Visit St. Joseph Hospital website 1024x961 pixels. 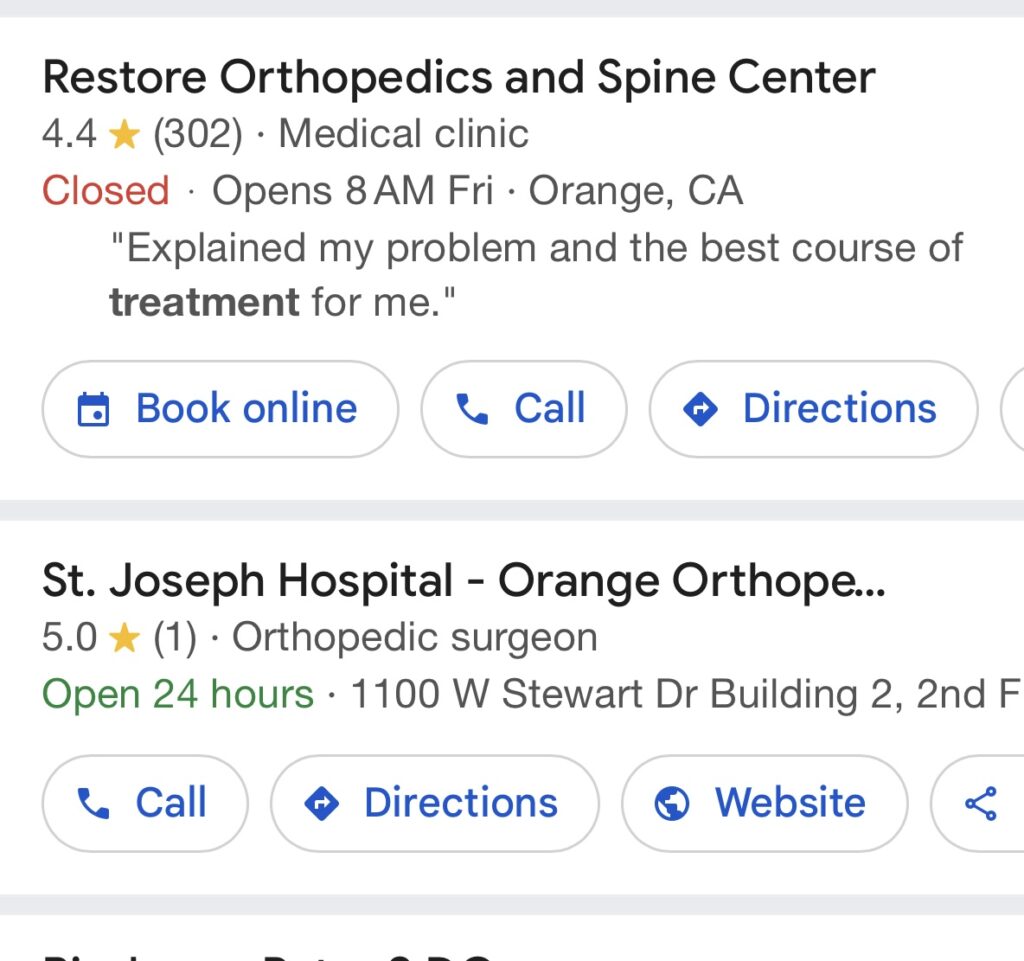coord(764,803)
